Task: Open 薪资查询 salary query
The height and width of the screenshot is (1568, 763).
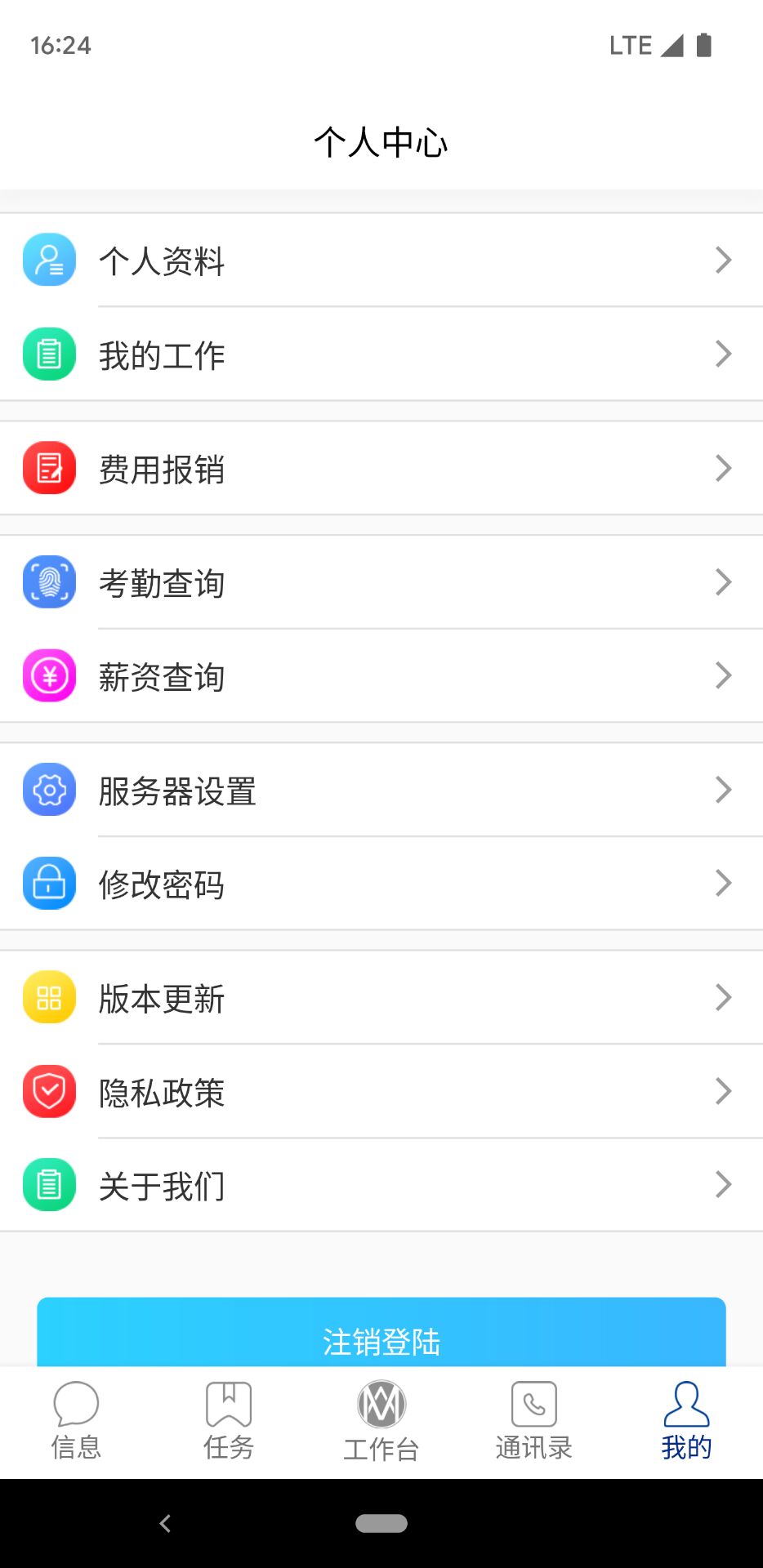Action: coord(381,676)
